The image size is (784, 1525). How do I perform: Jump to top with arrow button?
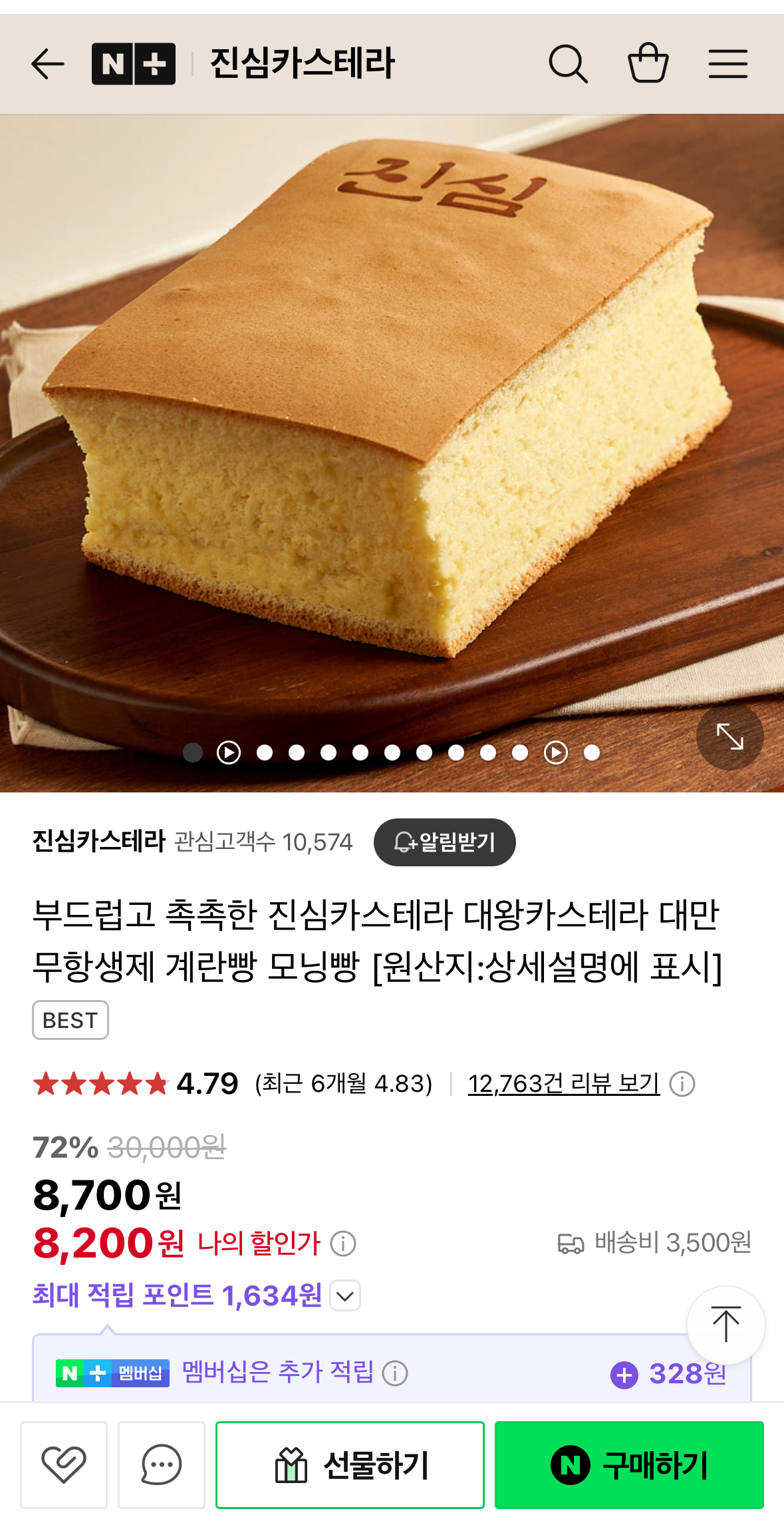coord(725,1325)
